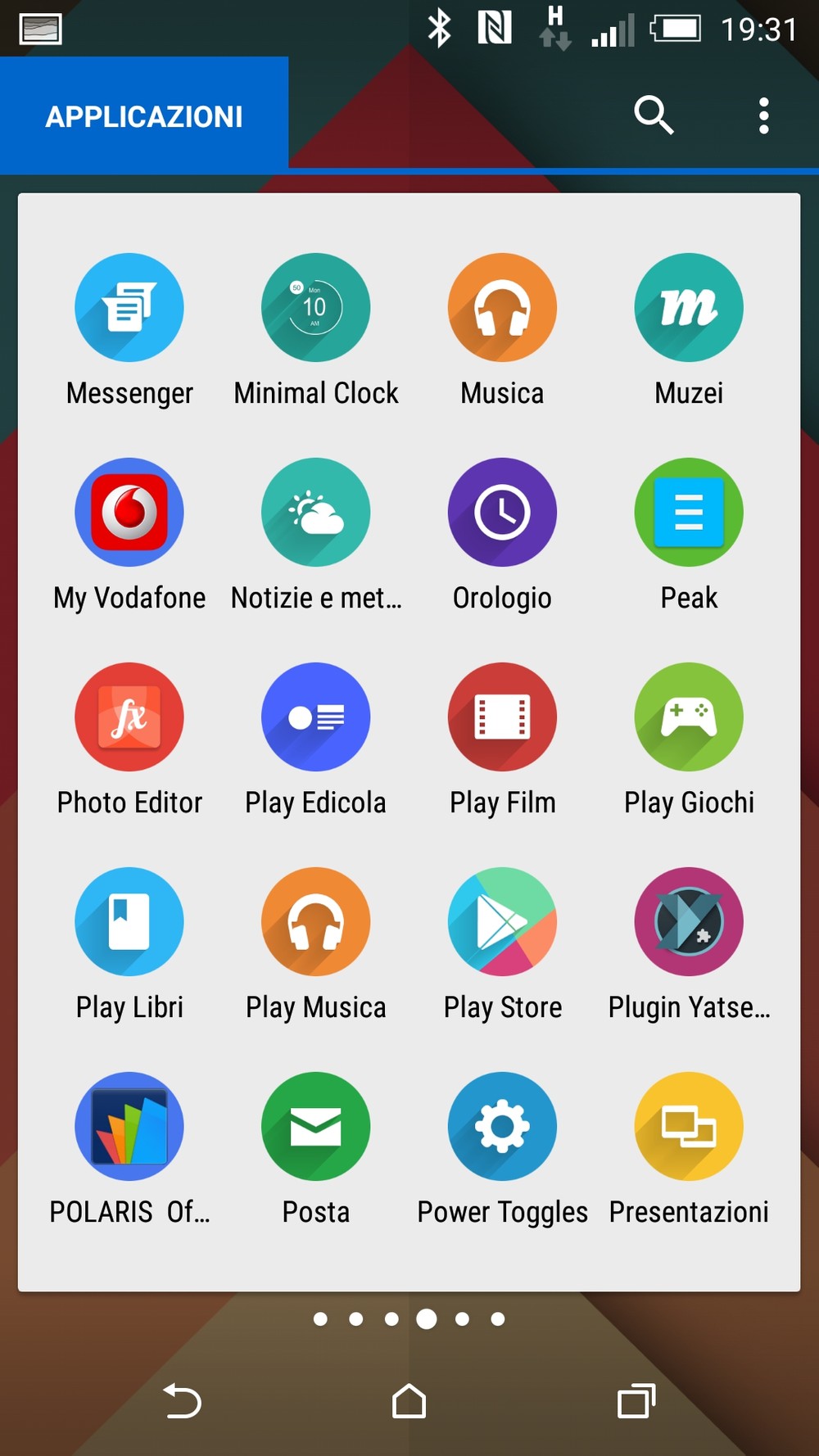Open Play Giochi

click(x=689, y=717)
